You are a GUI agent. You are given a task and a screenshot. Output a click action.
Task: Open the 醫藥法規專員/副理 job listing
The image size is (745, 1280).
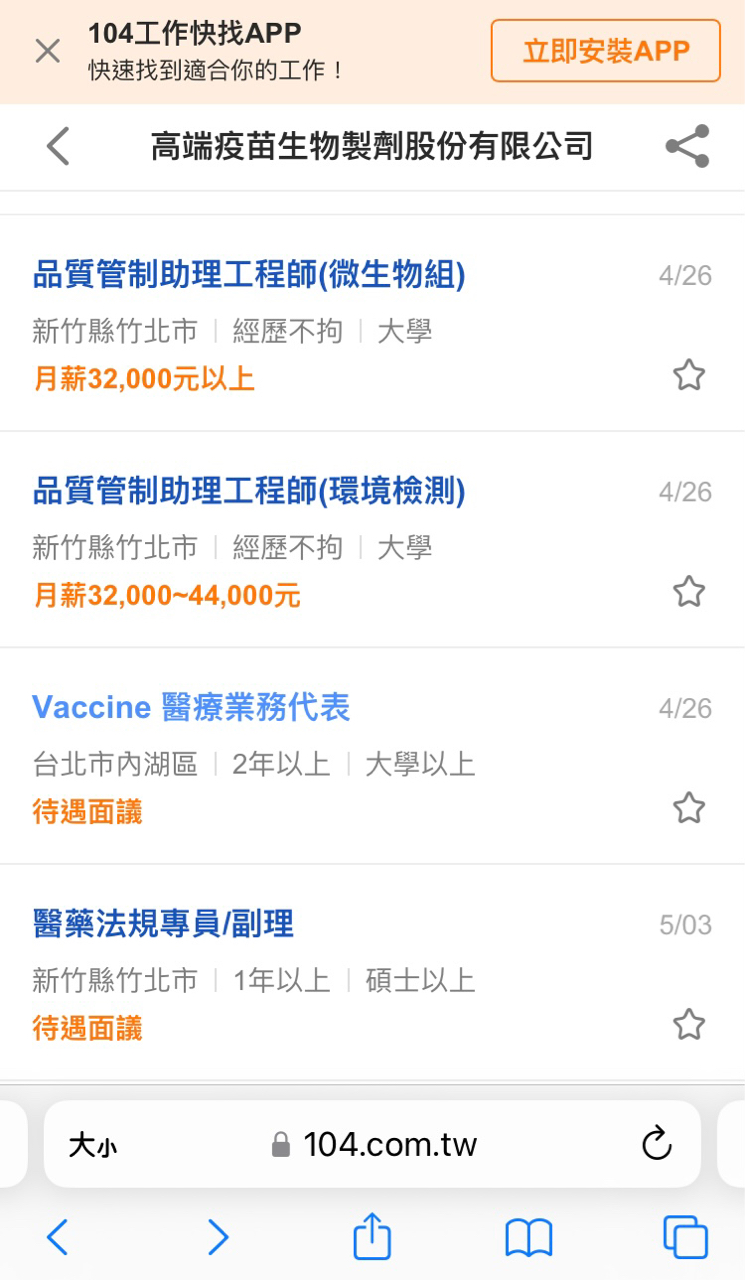(163, 924)
